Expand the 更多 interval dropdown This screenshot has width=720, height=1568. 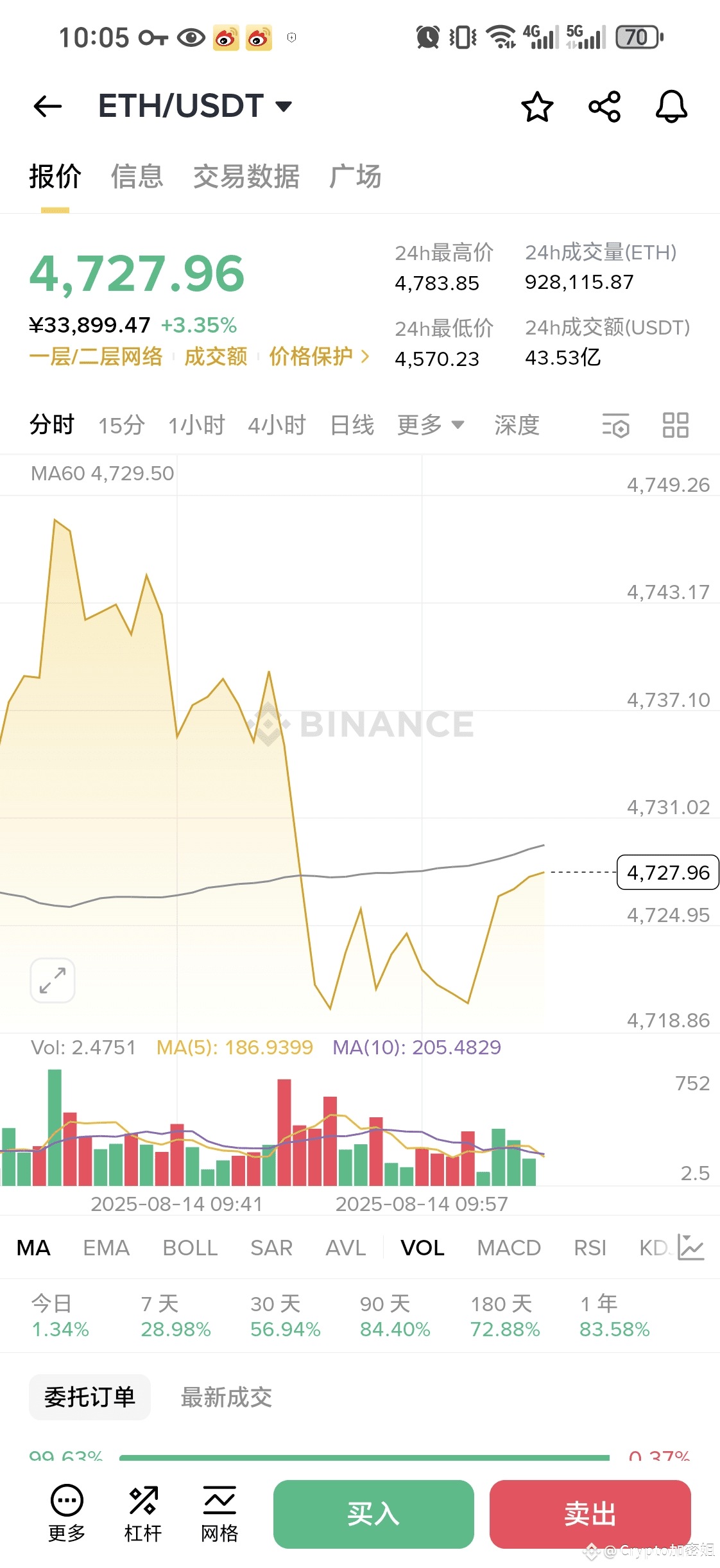click(x=431, y=425)
